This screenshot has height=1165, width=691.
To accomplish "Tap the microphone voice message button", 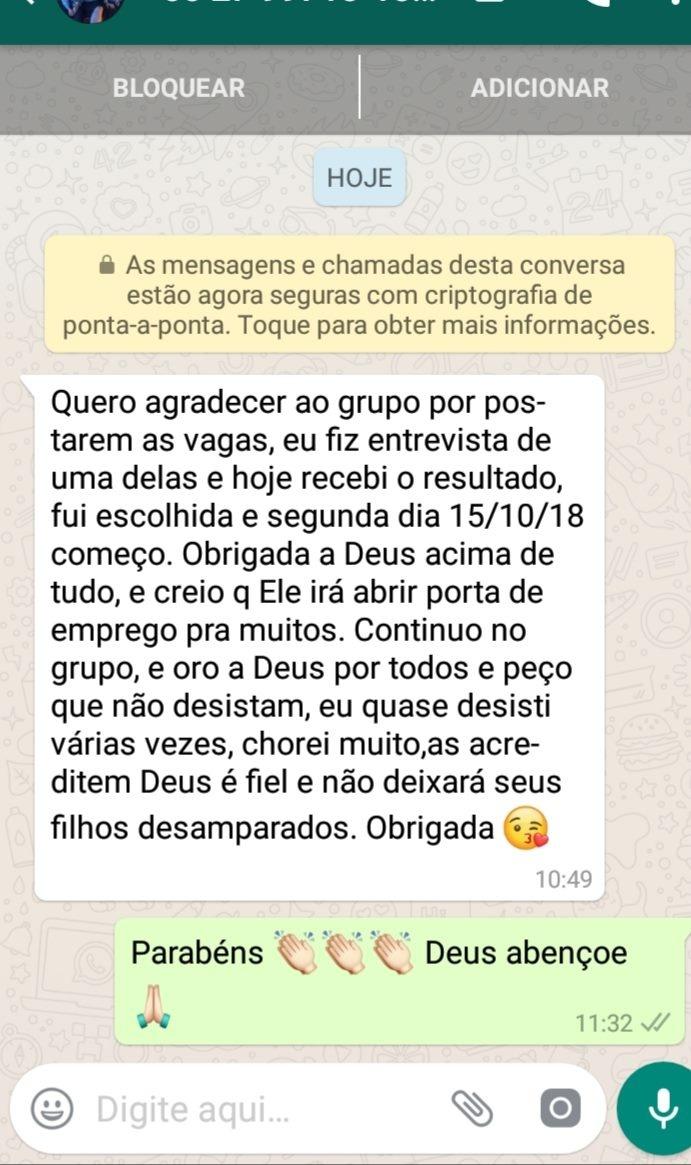I will [x=660, y=1106].
